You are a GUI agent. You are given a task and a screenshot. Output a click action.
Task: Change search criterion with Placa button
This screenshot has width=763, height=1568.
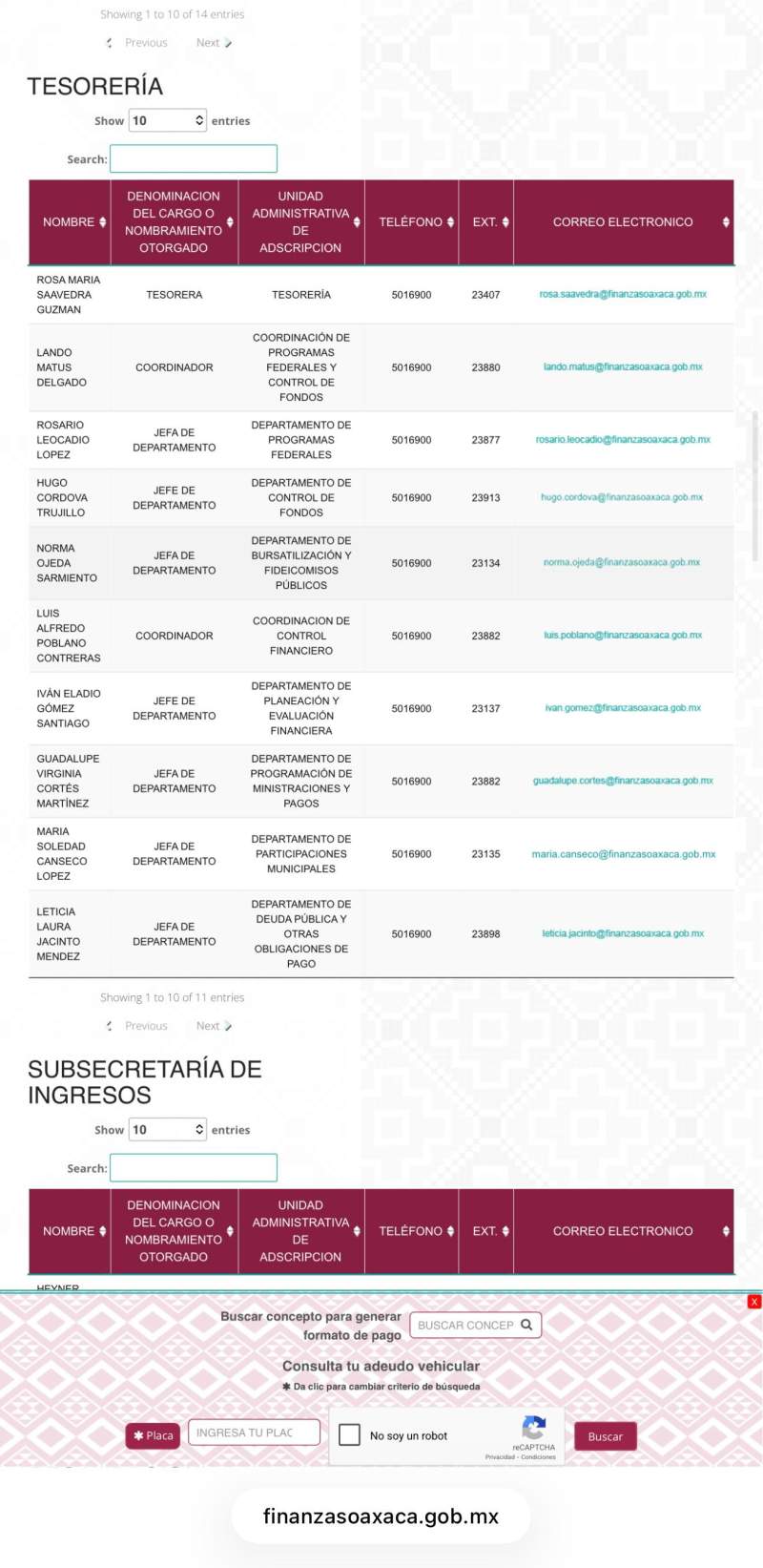coord(153,1435)
